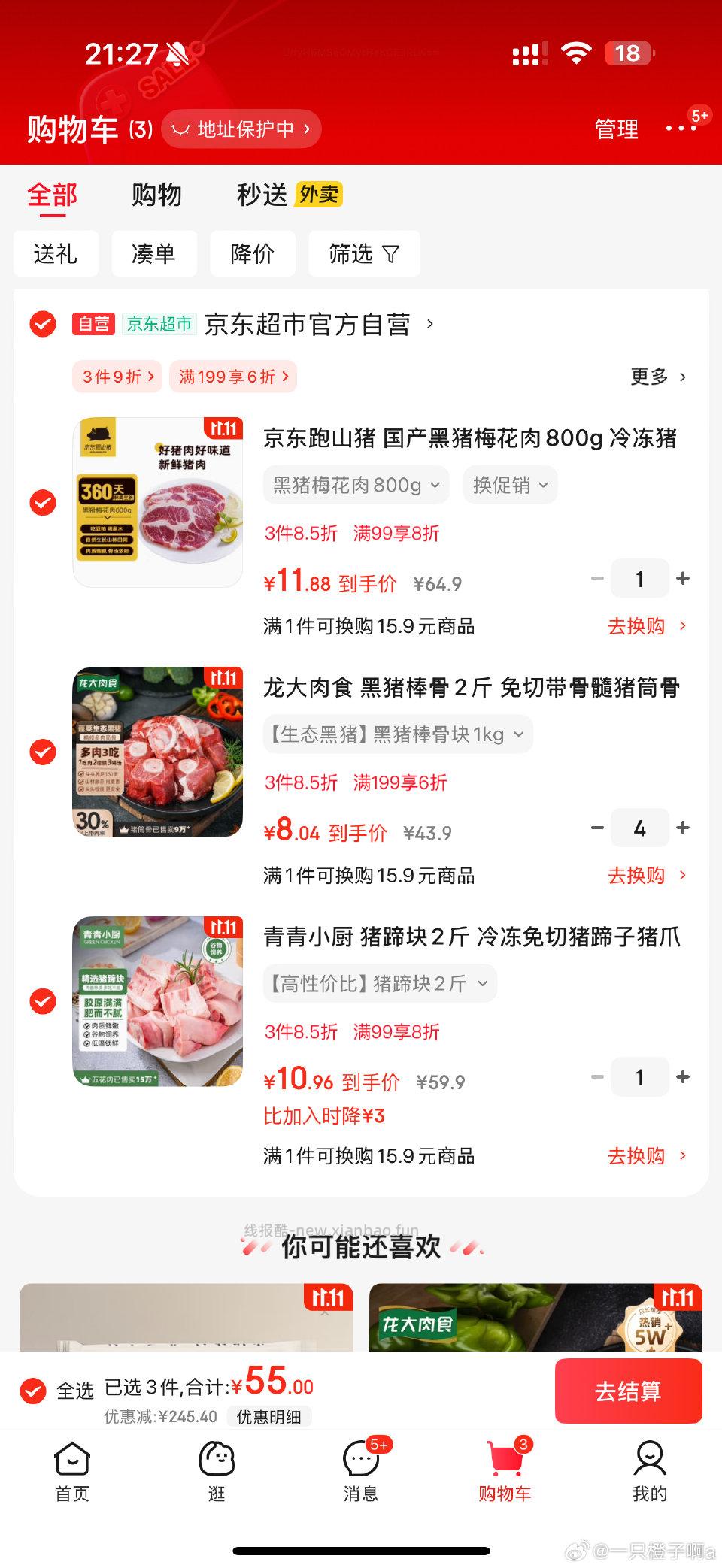Open the 黑猪梅花肉800g spec dropdown
The image size is (722, 1568).
(x=355, y=485)
